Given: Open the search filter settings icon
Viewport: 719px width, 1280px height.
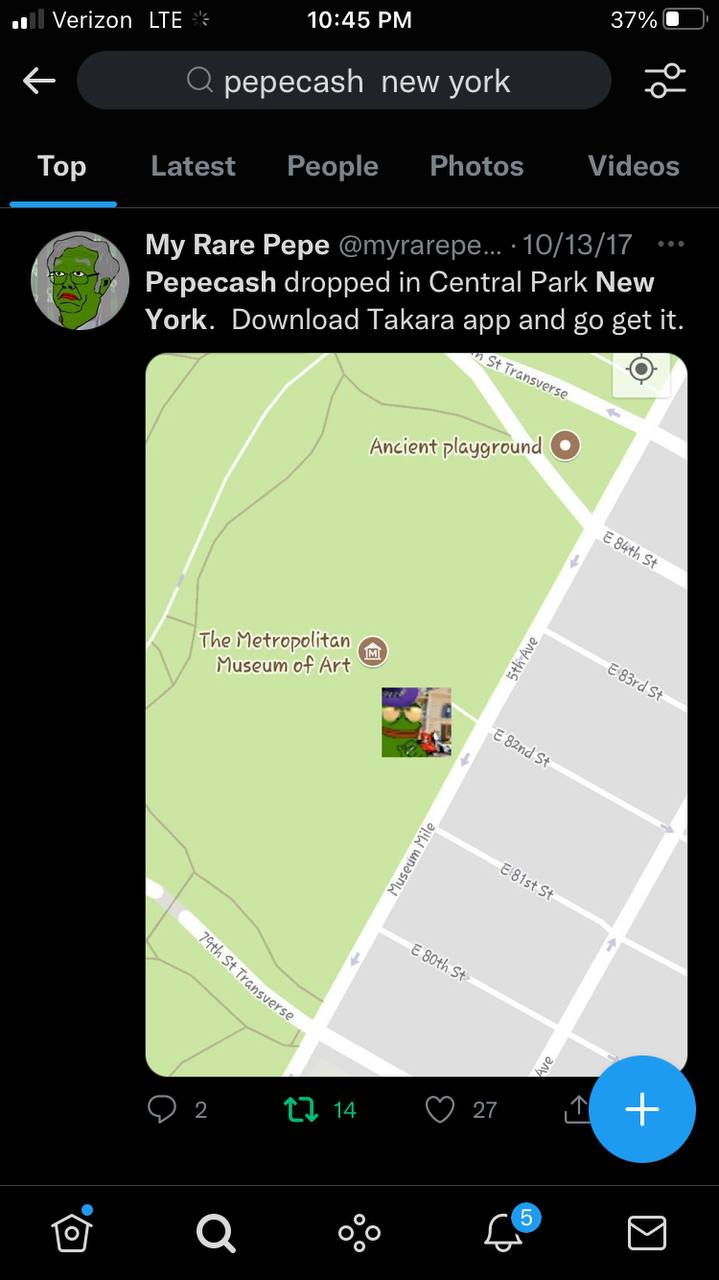Looking at the screenshot, I should tap(665, 81).
